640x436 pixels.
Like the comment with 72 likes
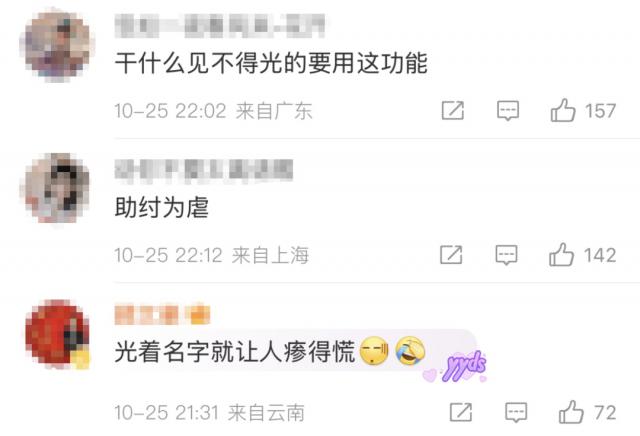(571, 411)
